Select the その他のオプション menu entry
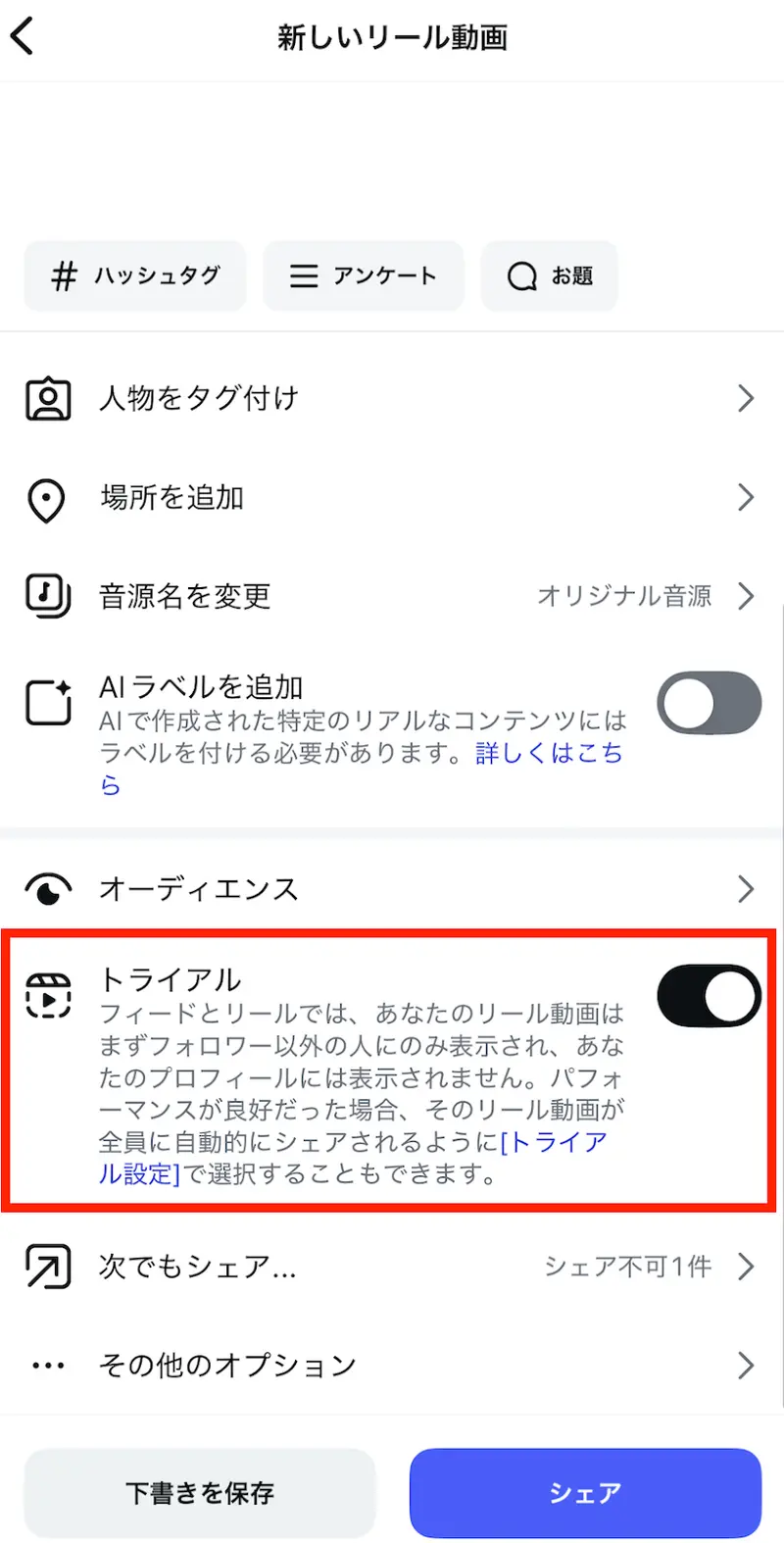 [x=392, y=1365]
